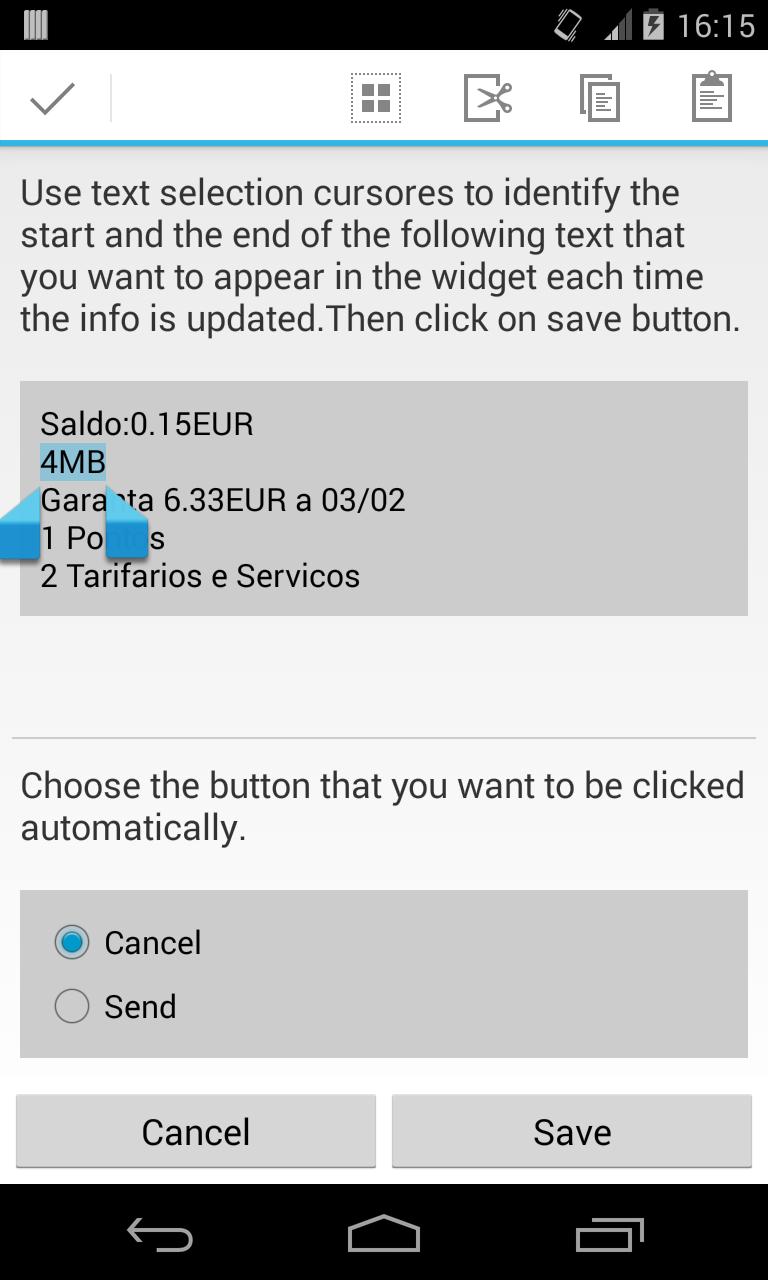Open the recent apps overview

[x=610, y=1235]
